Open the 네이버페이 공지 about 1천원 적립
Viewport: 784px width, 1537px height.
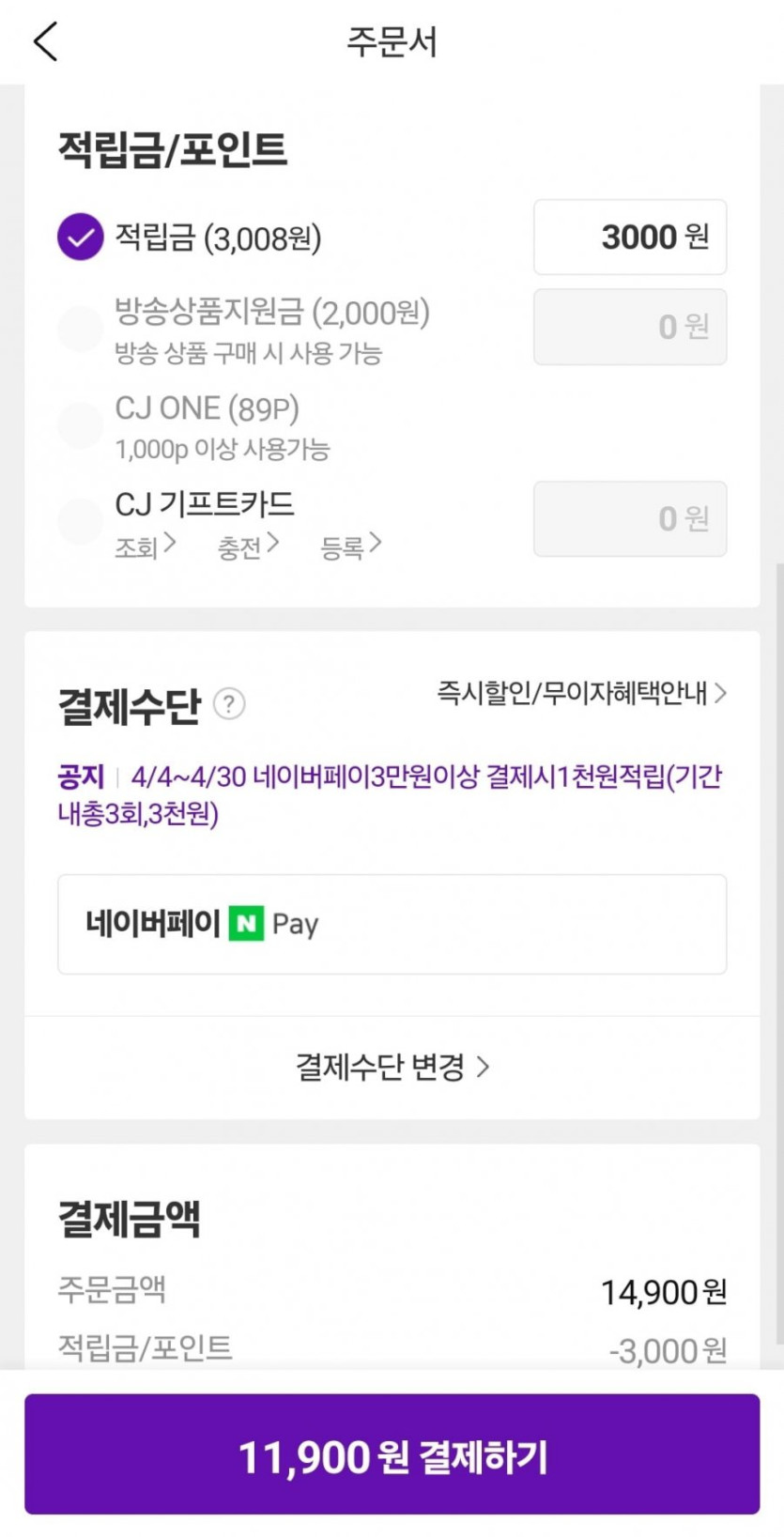click(x=390, y=794)
